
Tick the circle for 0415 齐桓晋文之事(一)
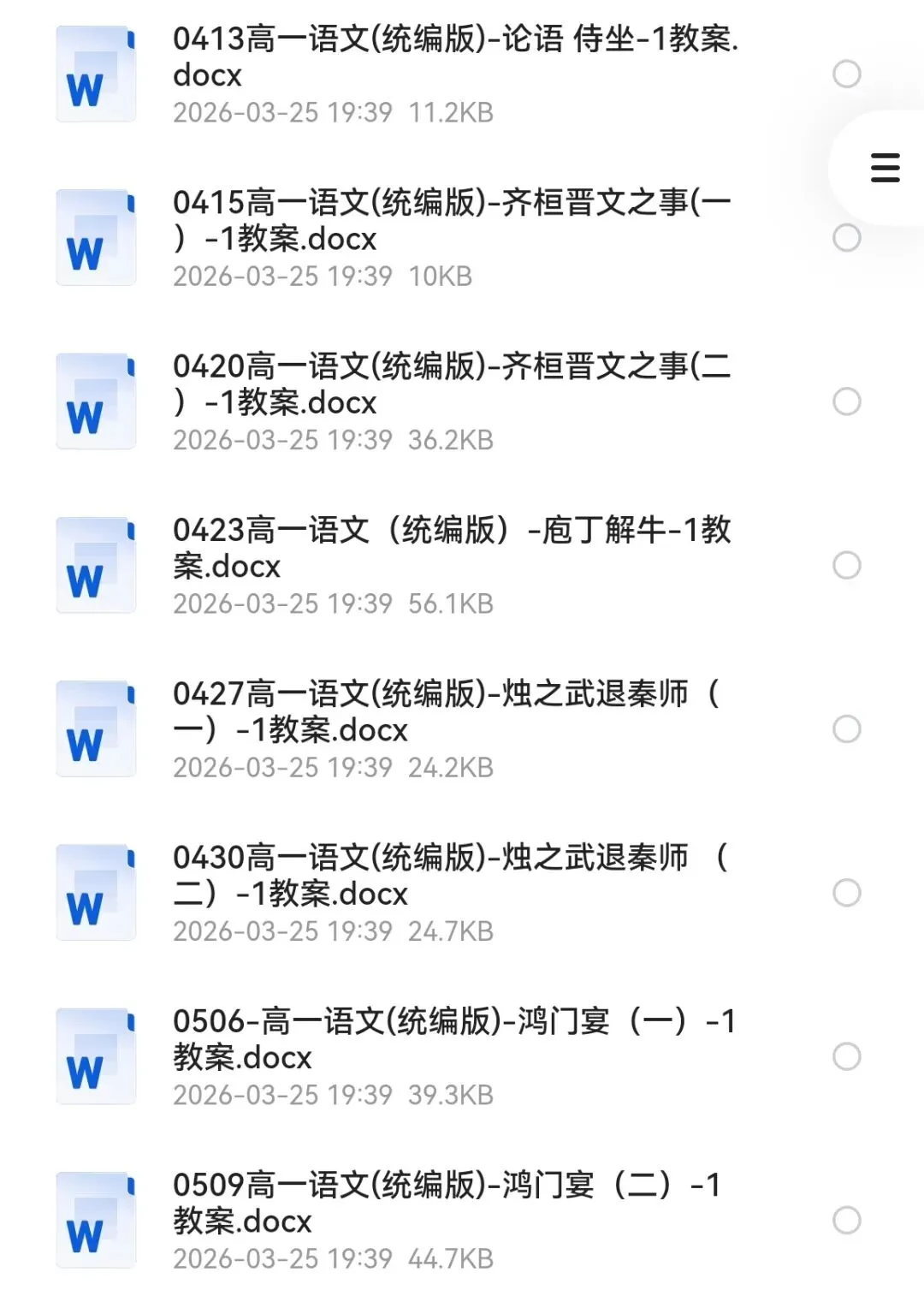846,238
